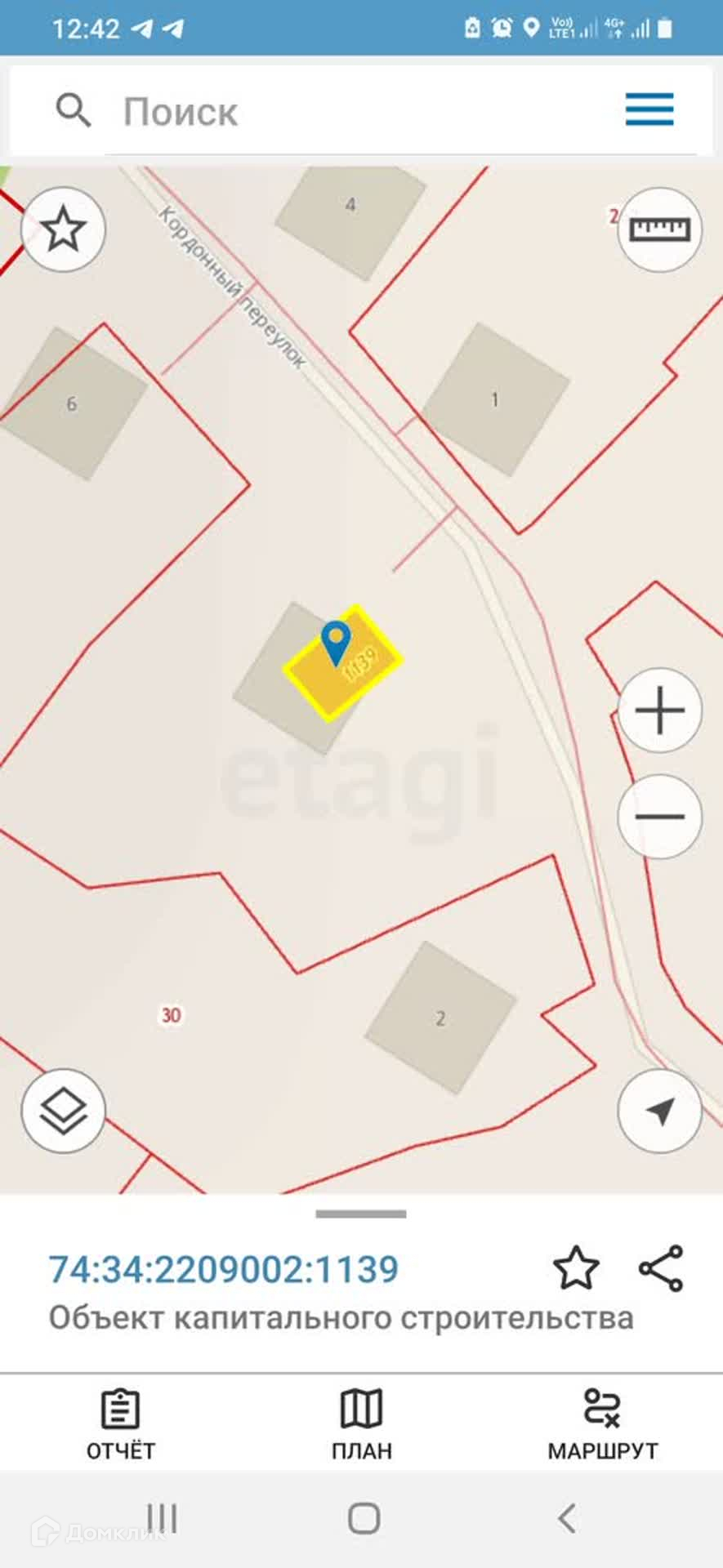723x1568 pixels.
Task: Open the ПЛАН view
Action: coord(361,1423)
